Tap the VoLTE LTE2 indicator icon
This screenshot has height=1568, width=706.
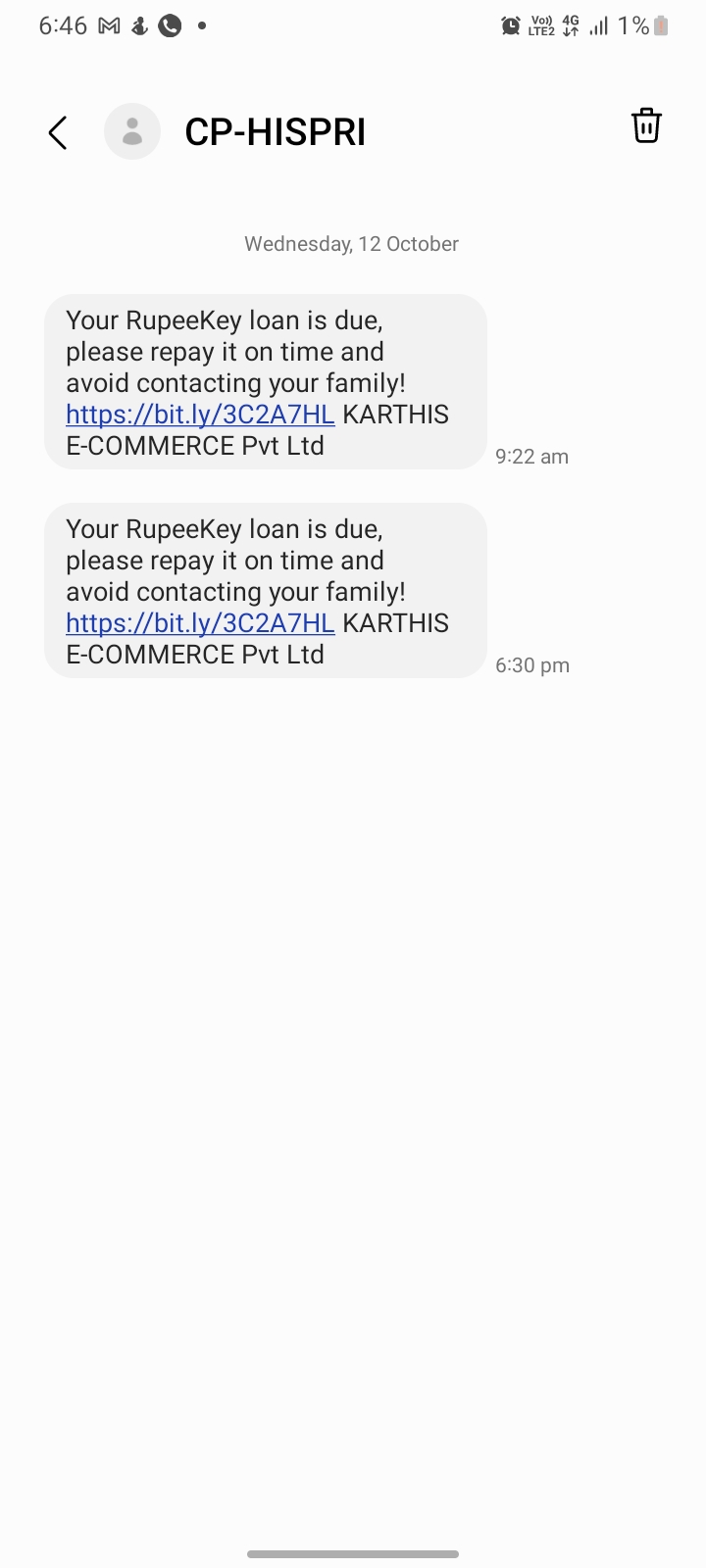(x=541, y=25)
